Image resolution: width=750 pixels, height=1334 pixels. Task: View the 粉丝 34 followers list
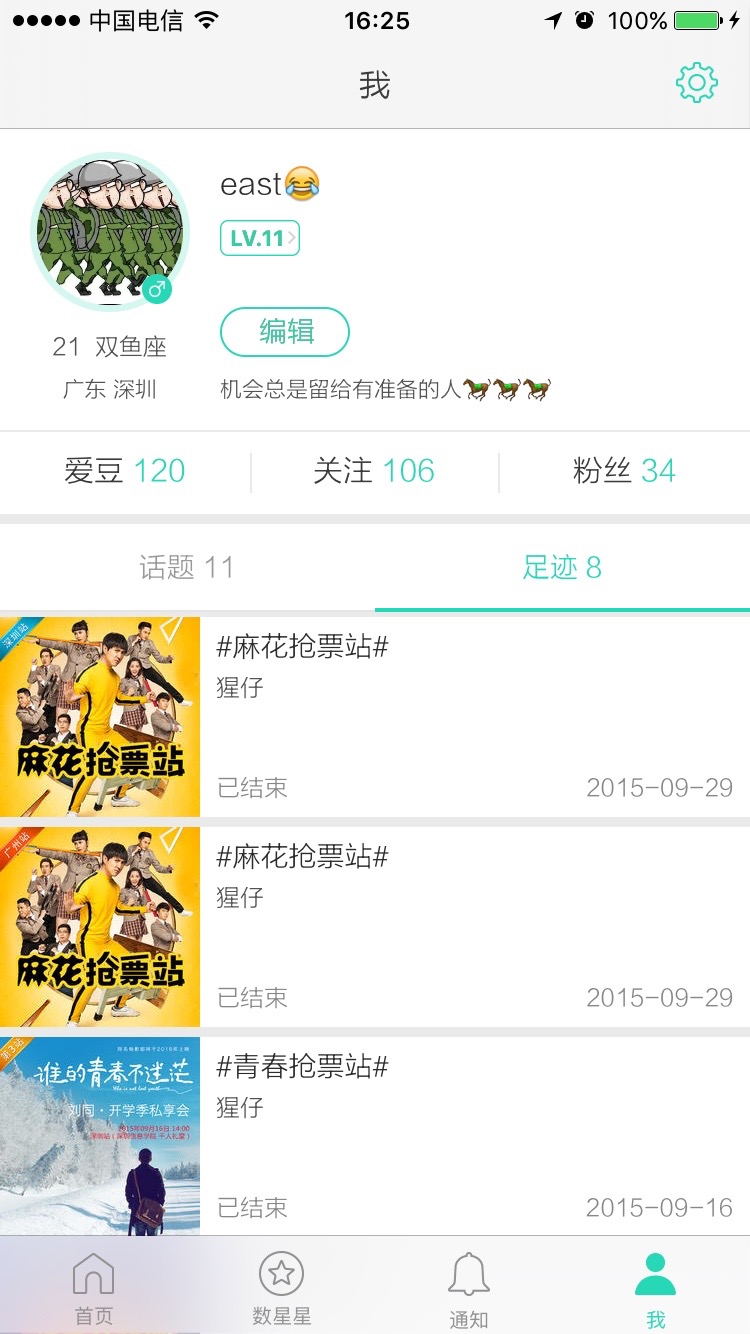(624, 471)
